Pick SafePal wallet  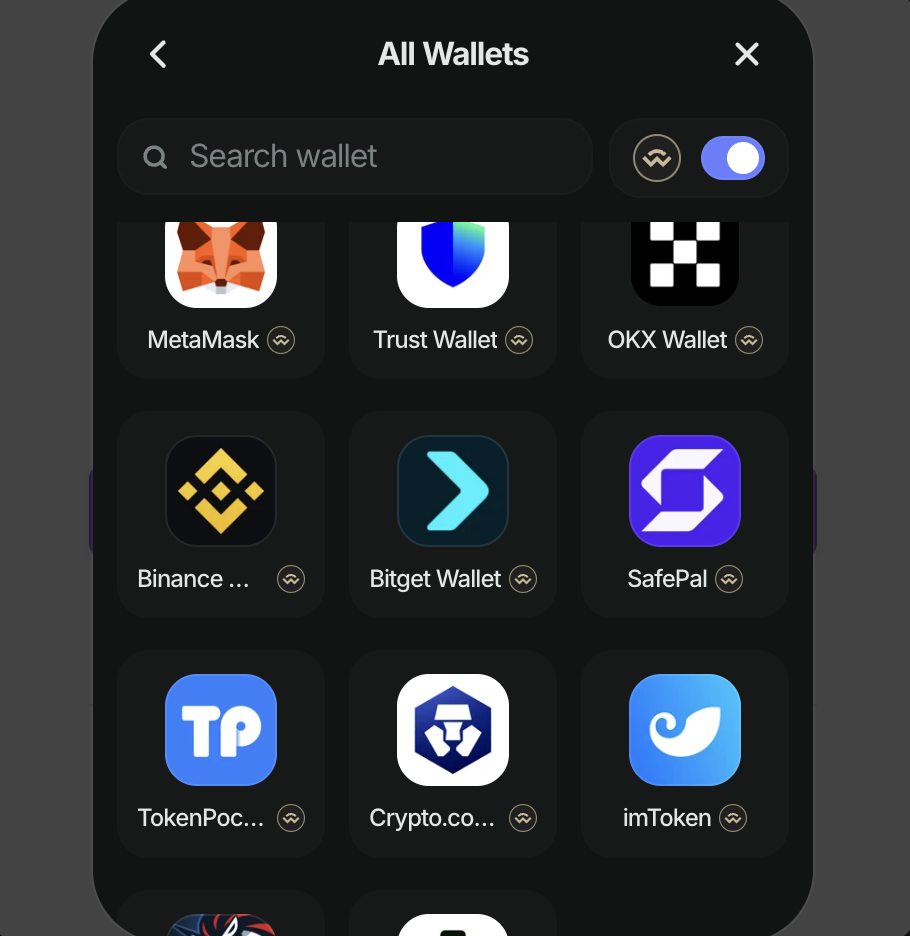pyautogui.click(x=685, y=514)
